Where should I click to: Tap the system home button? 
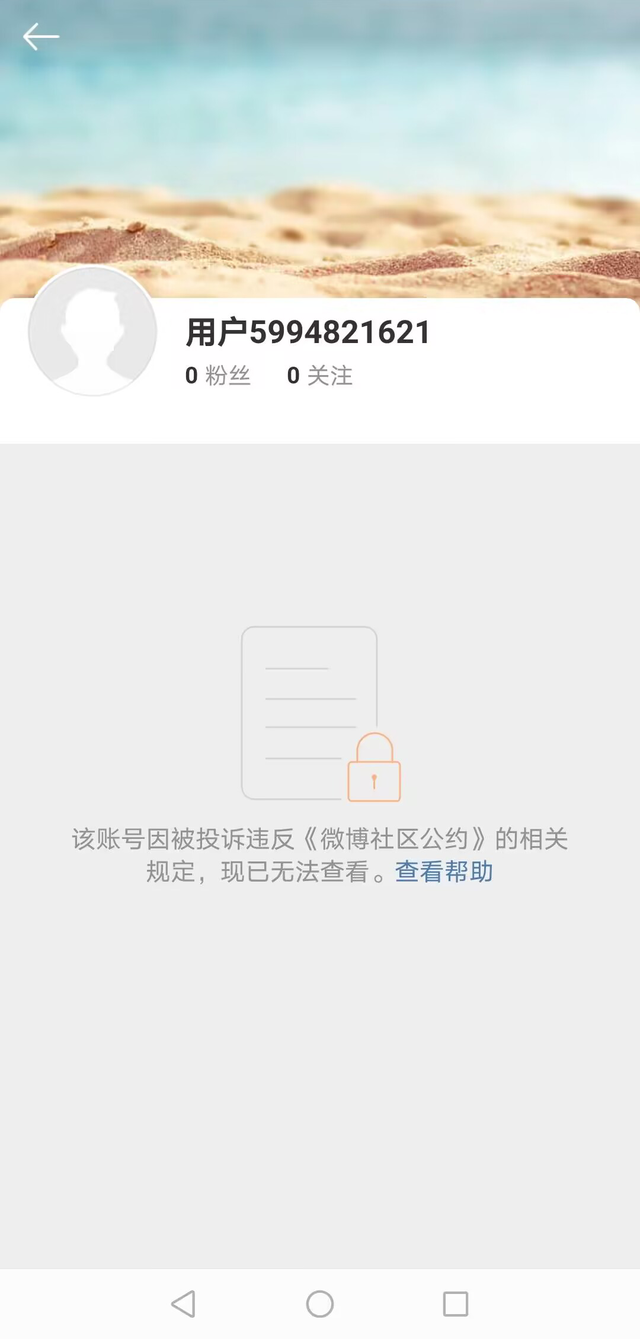pyautogui.click(x=320, y=1304)
